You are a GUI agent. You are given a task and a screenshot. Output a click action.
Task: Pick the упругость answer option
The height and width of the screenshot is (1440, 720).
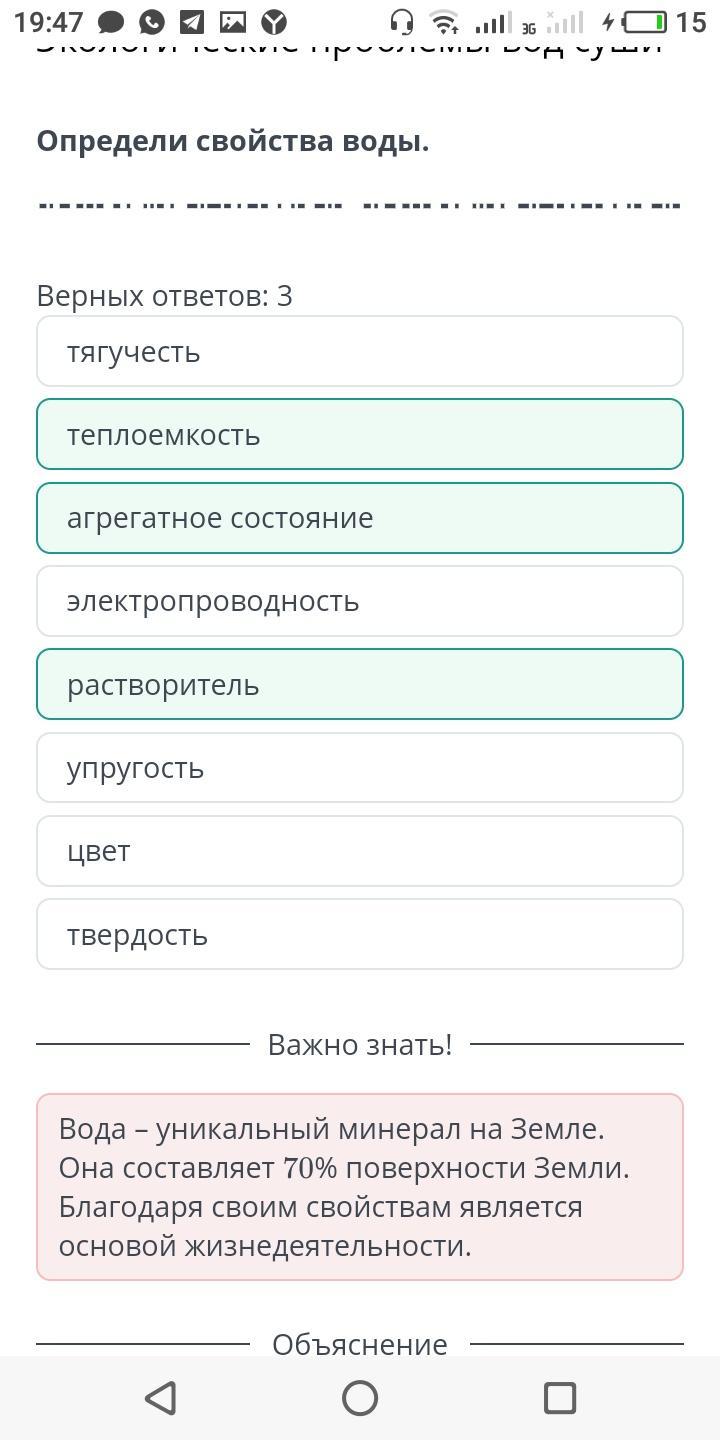(x=360, y=768)
